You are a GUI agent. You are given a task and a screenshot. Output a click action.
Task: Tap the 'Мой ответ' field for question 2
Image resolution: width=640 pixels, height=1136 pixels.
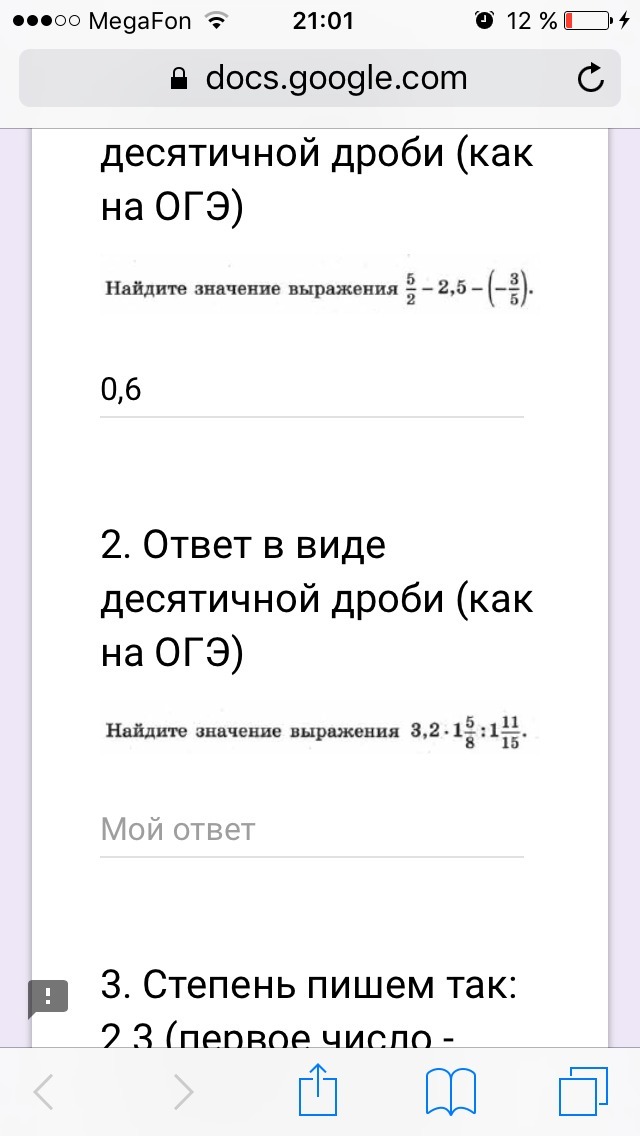(311, 829)
